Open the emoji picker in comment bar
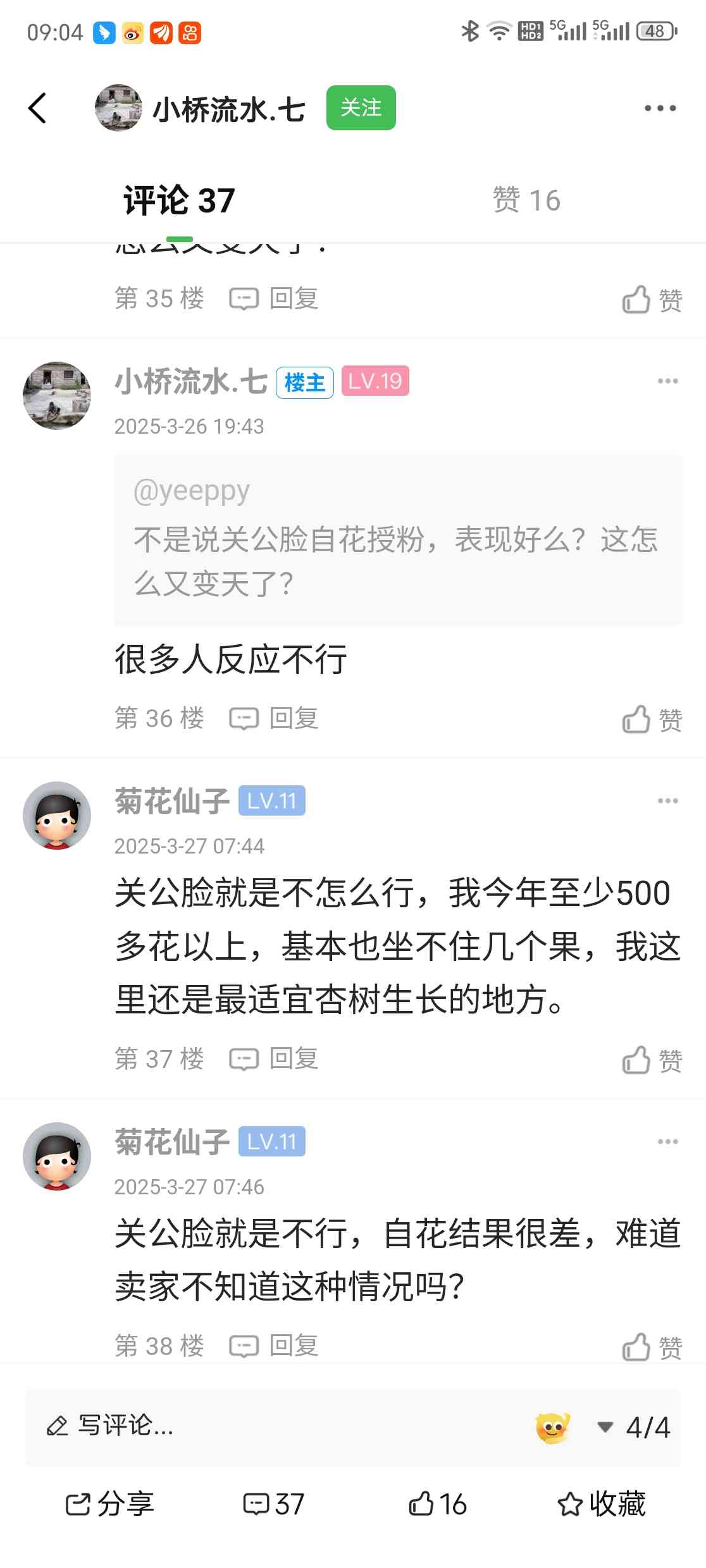 pyautogui.click(x=553, y=1427)
